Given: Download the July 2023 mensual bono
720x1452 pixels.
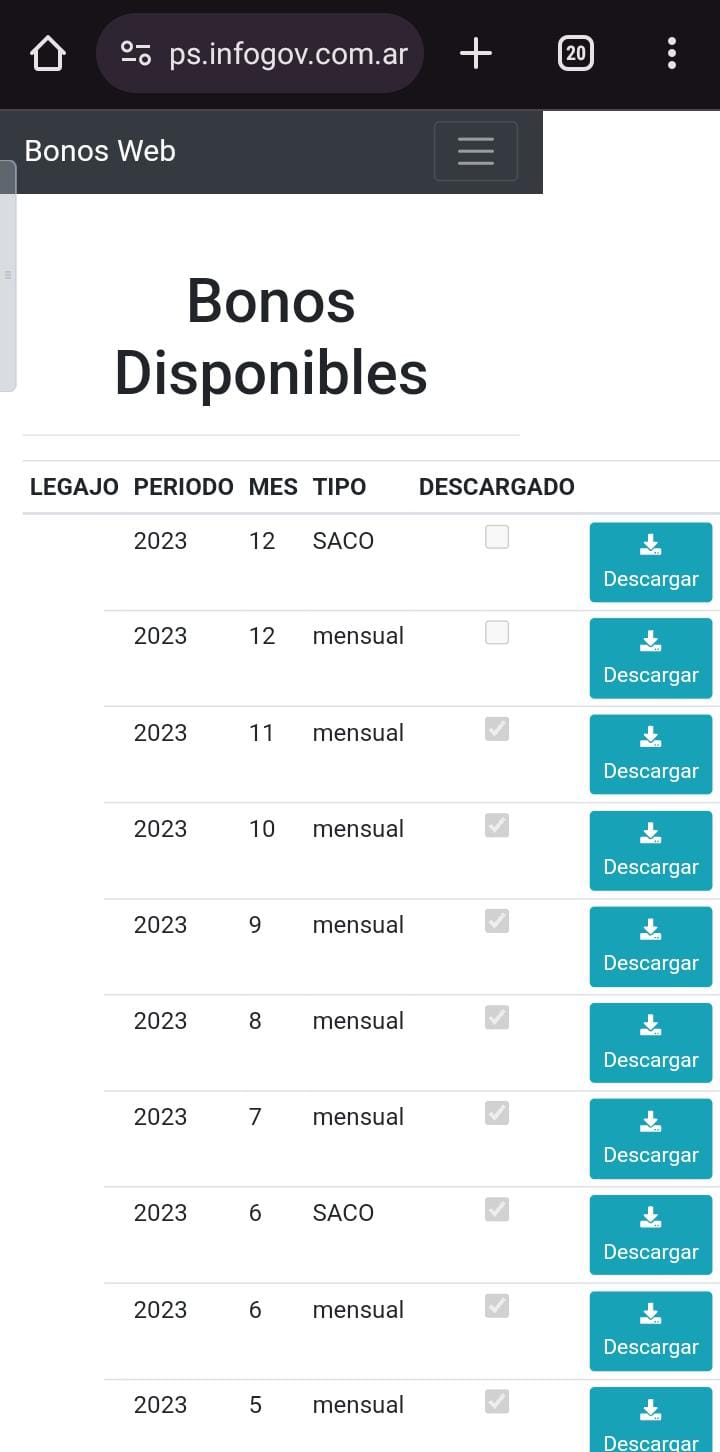Looking at the screenshot, I should click(x=650, y=1138).
